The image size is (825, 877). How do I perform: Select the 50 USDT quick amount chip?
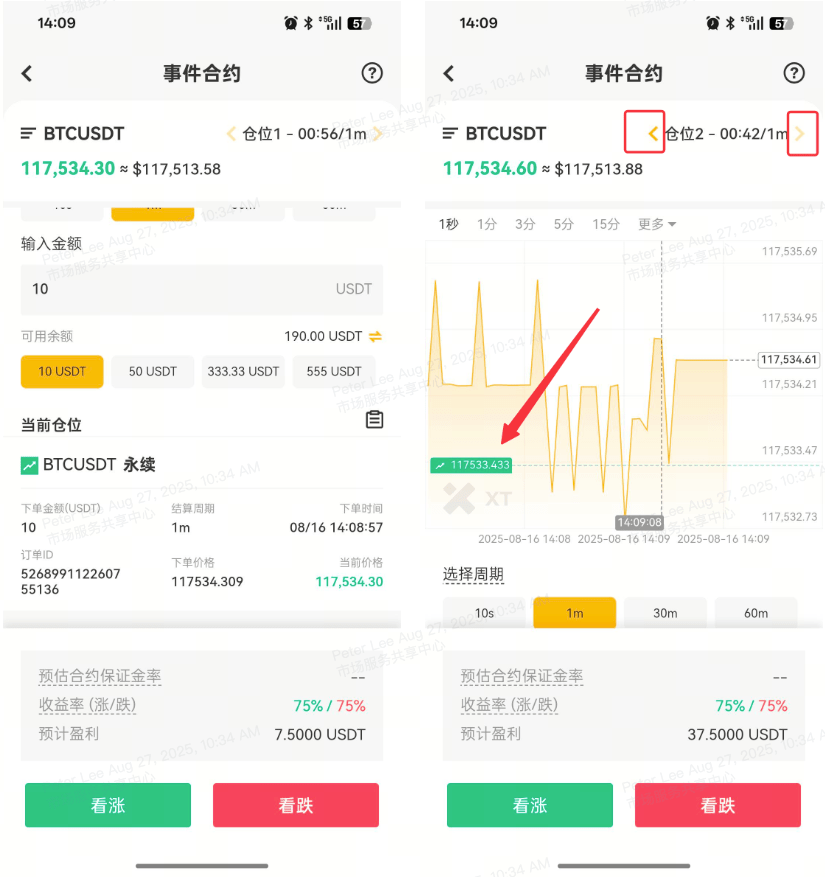[152, 371]
